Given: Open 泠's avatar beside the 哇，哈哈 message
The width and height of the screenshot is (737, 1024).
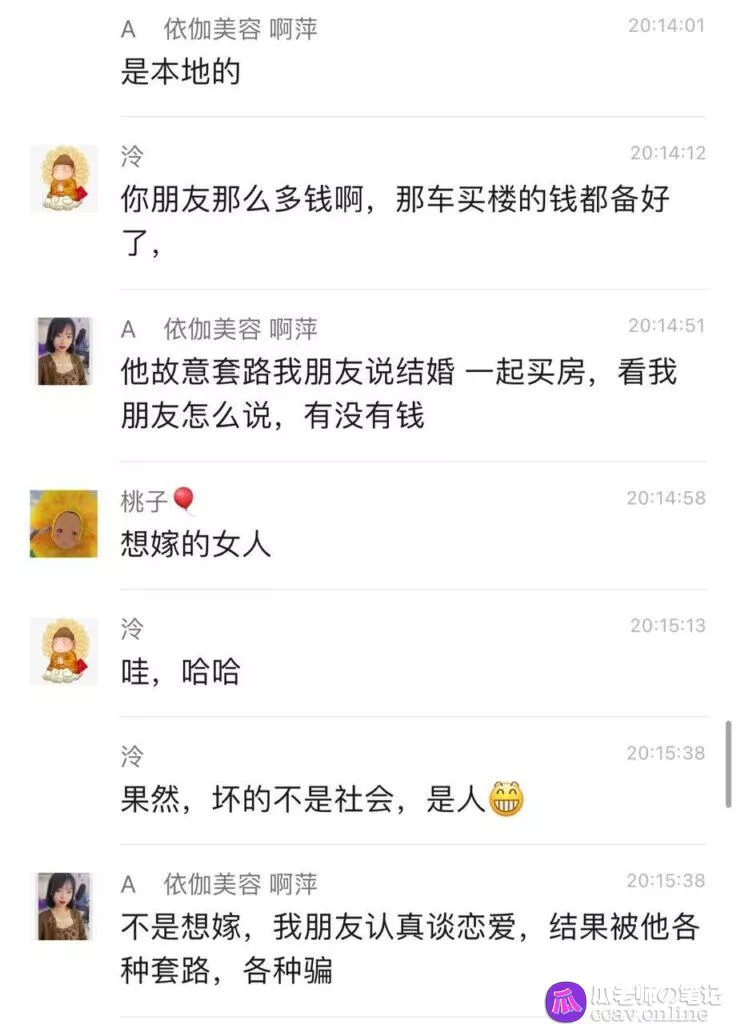Looking at the screenshot, I should point(64,651).
